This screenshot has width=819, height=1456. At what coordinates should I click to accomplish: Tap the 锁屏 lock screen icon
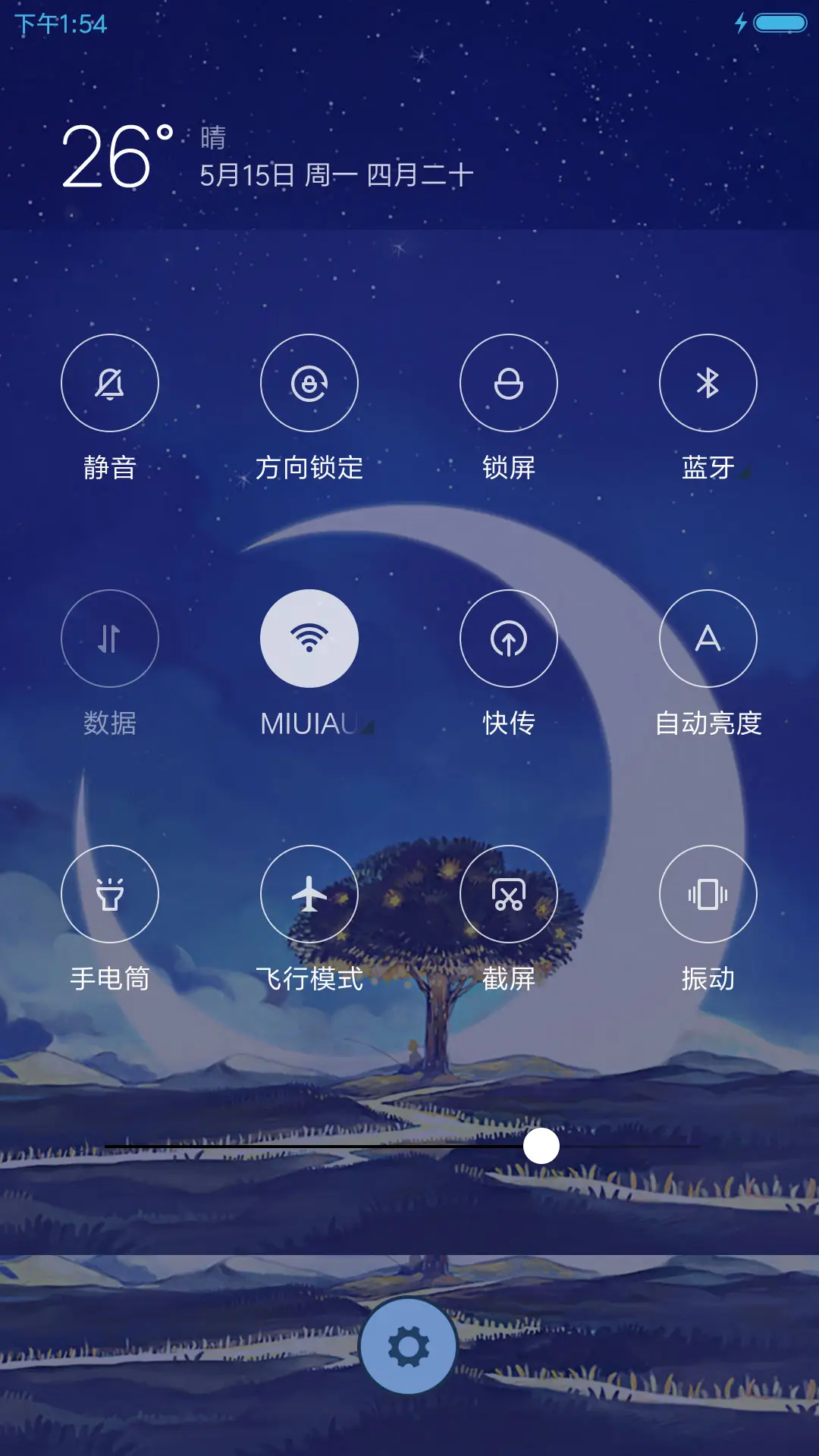[x=510, y=383]
